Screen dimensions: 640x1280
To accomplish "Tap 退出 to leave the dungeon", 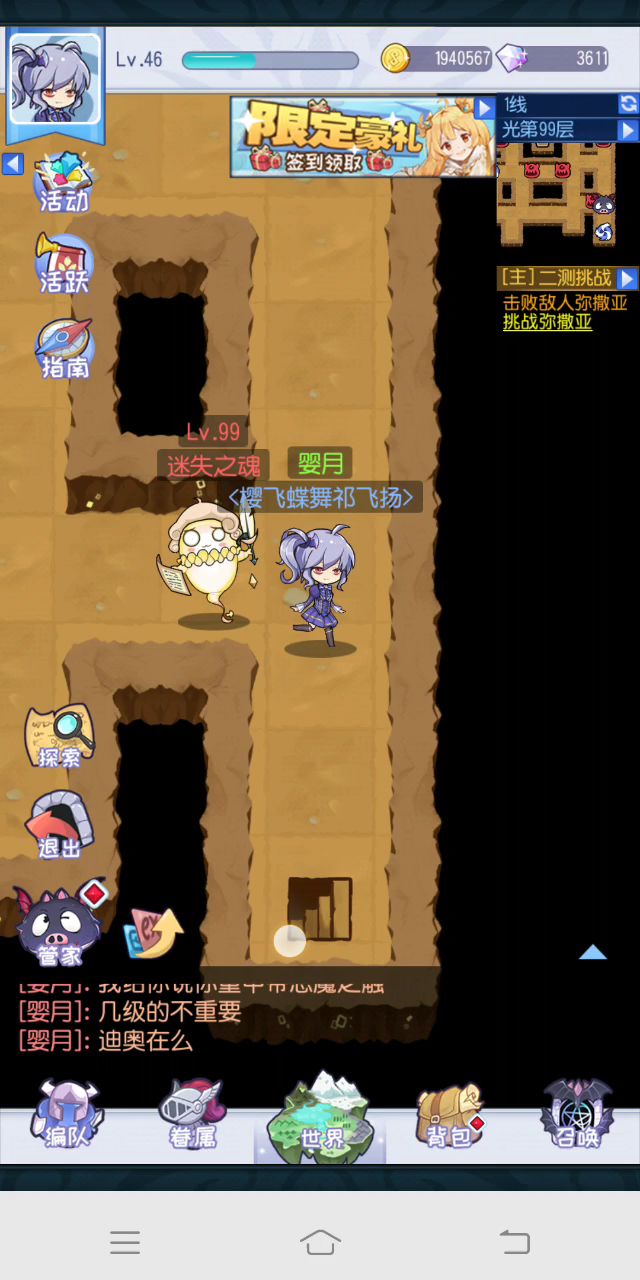I will click(x=58, y=825).
